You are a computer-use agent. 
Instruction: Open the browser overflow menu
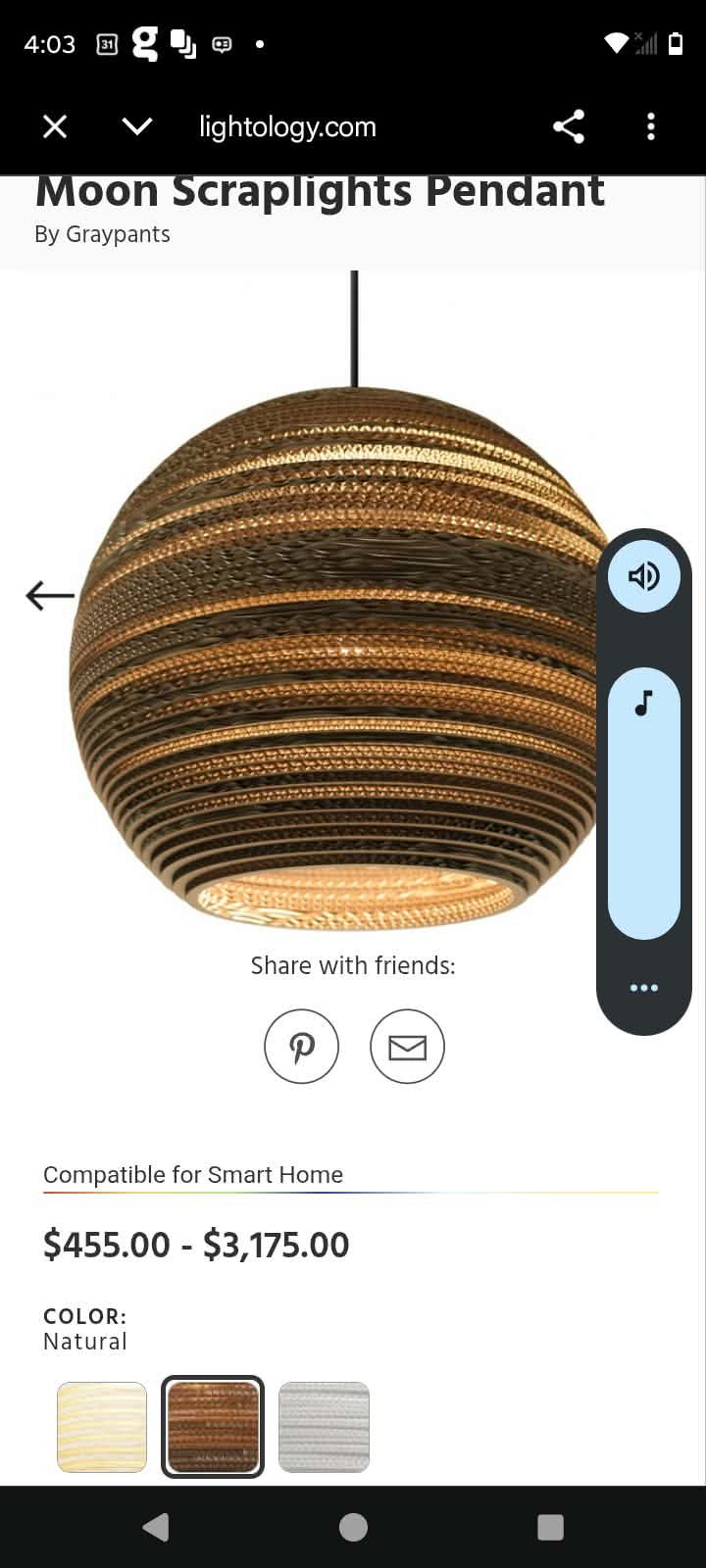tap(651, 126)
